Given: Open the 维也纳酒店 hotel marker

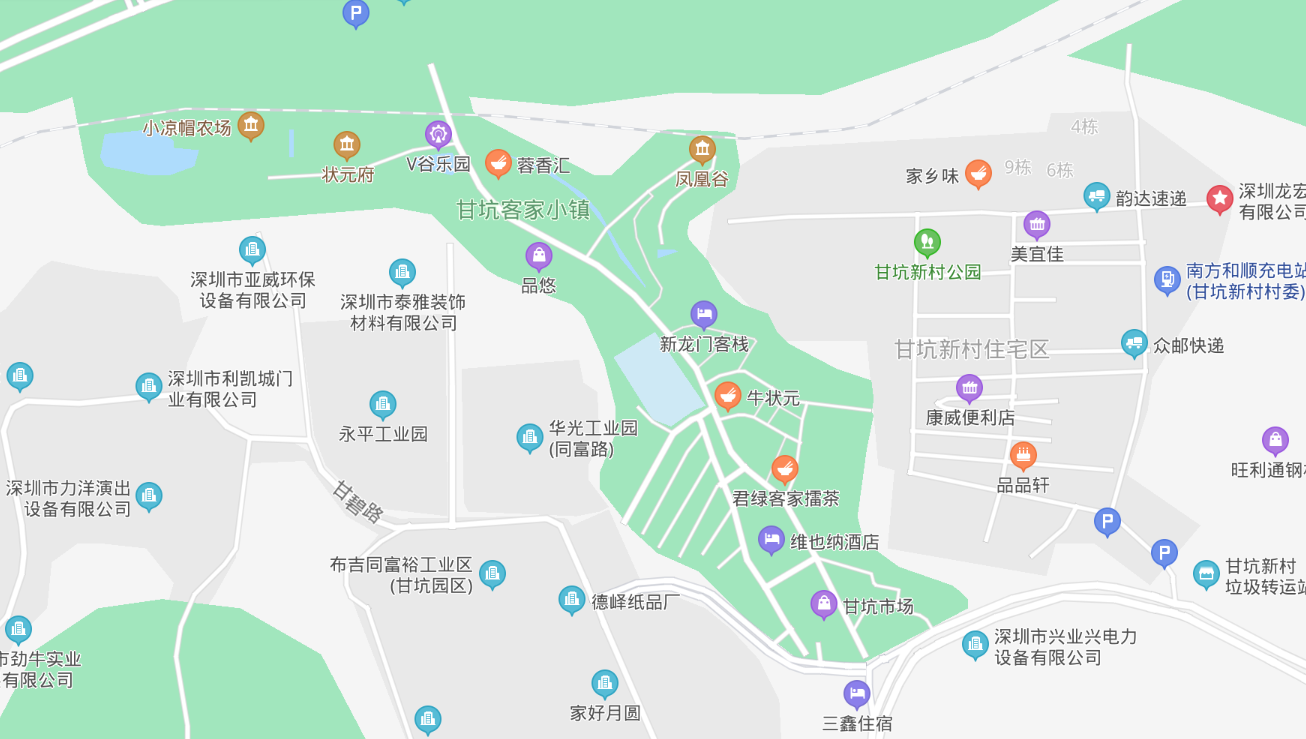Looking at the screenshot, I should (x=771, y=540).
